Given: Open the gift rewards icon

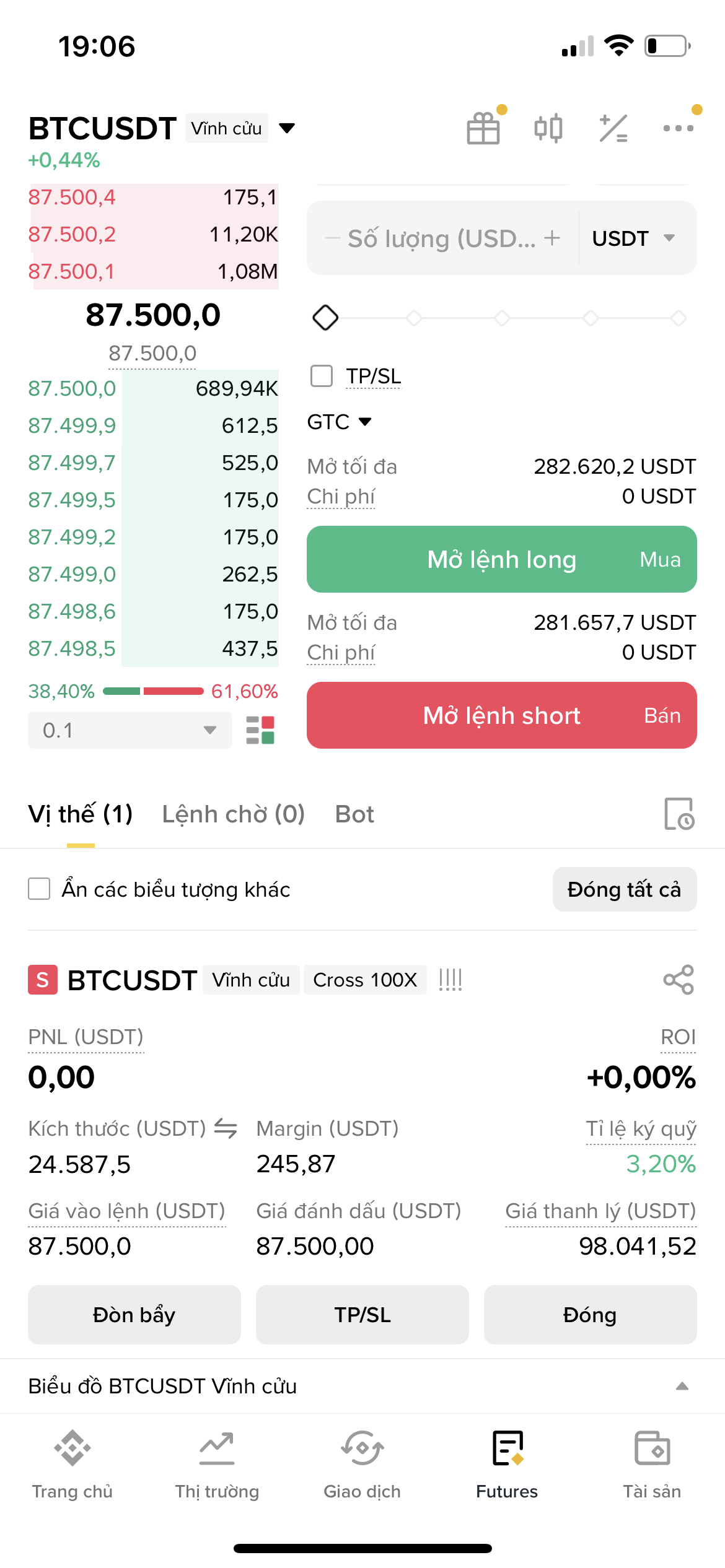Looking at the screenshot, I should click(x=483, y=128).
